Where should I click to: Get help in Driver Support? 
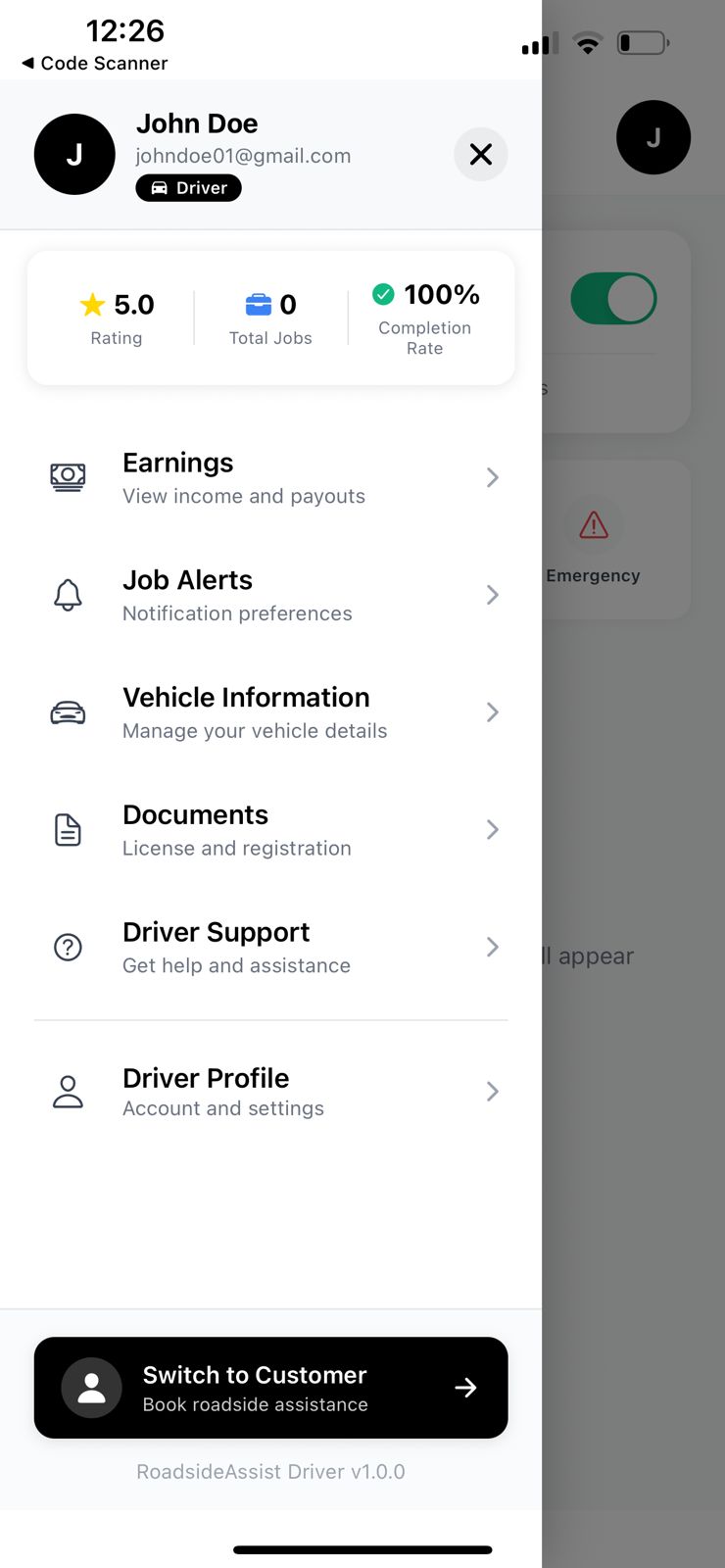(270, 947)
